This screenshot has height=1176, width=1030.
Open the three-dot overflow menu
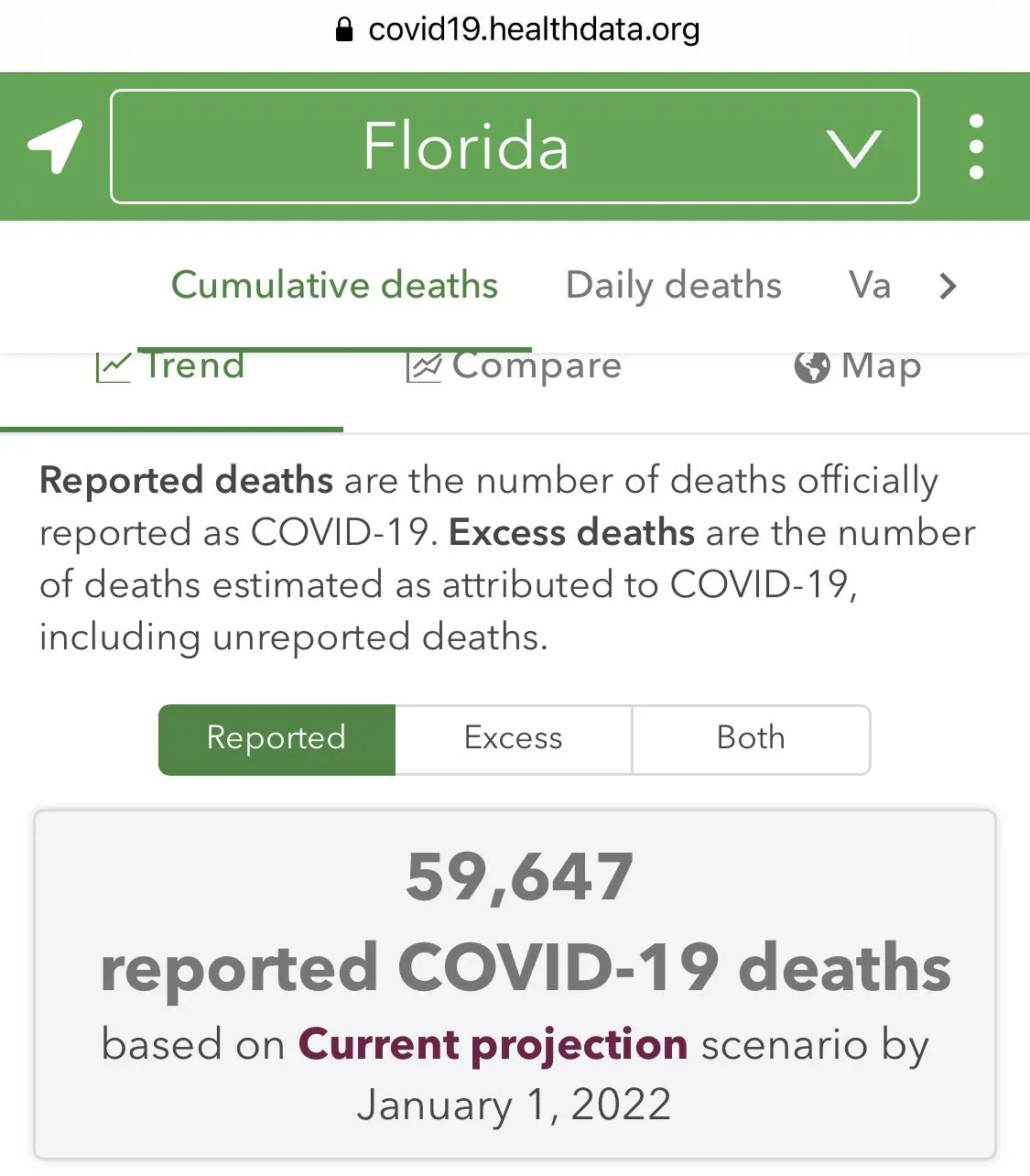click(976, 147)
